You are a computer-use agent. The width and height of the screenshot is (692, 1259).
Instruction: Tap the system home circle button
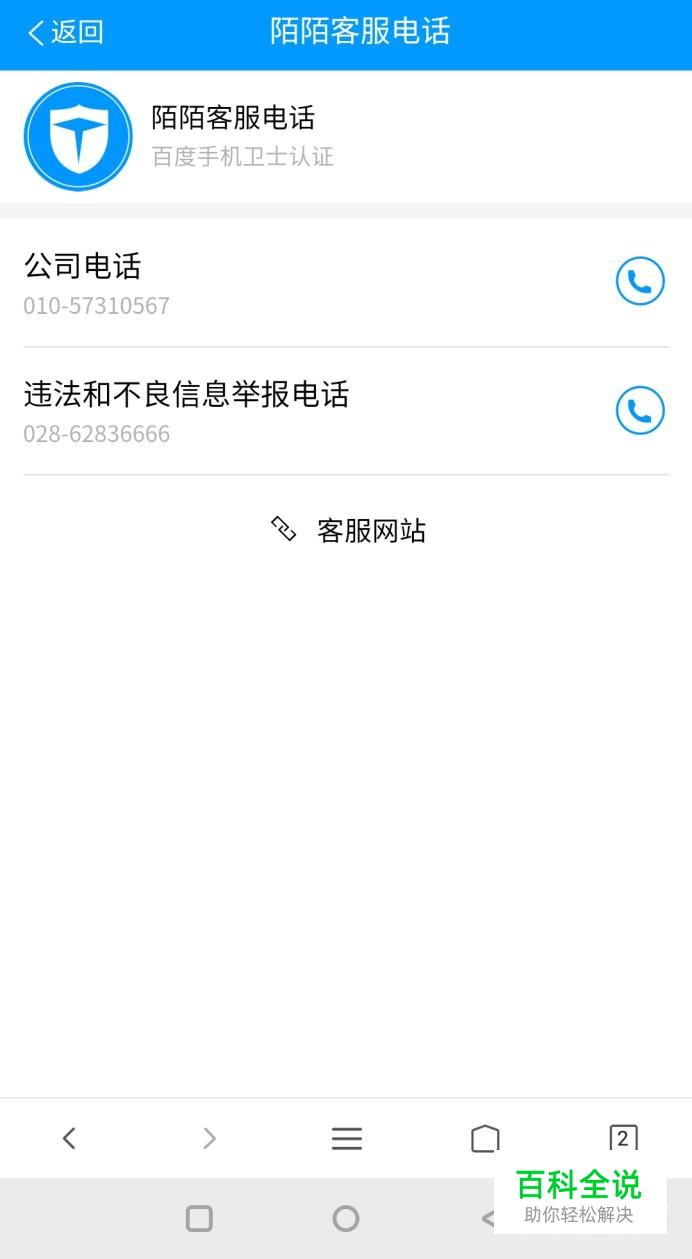point(346,1218)
